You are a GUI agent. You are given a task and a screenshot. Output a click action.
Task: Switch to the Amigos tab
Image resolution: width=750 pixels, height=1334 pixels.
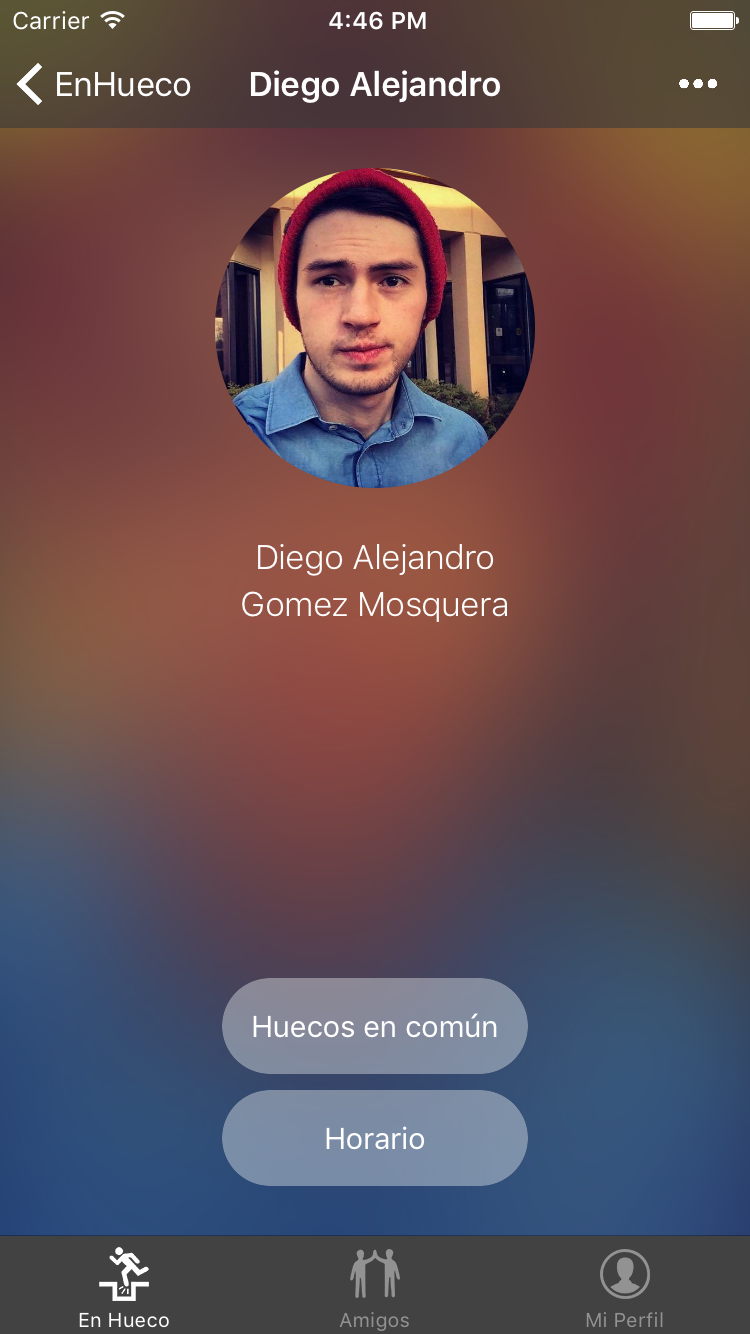(375, 1287)
